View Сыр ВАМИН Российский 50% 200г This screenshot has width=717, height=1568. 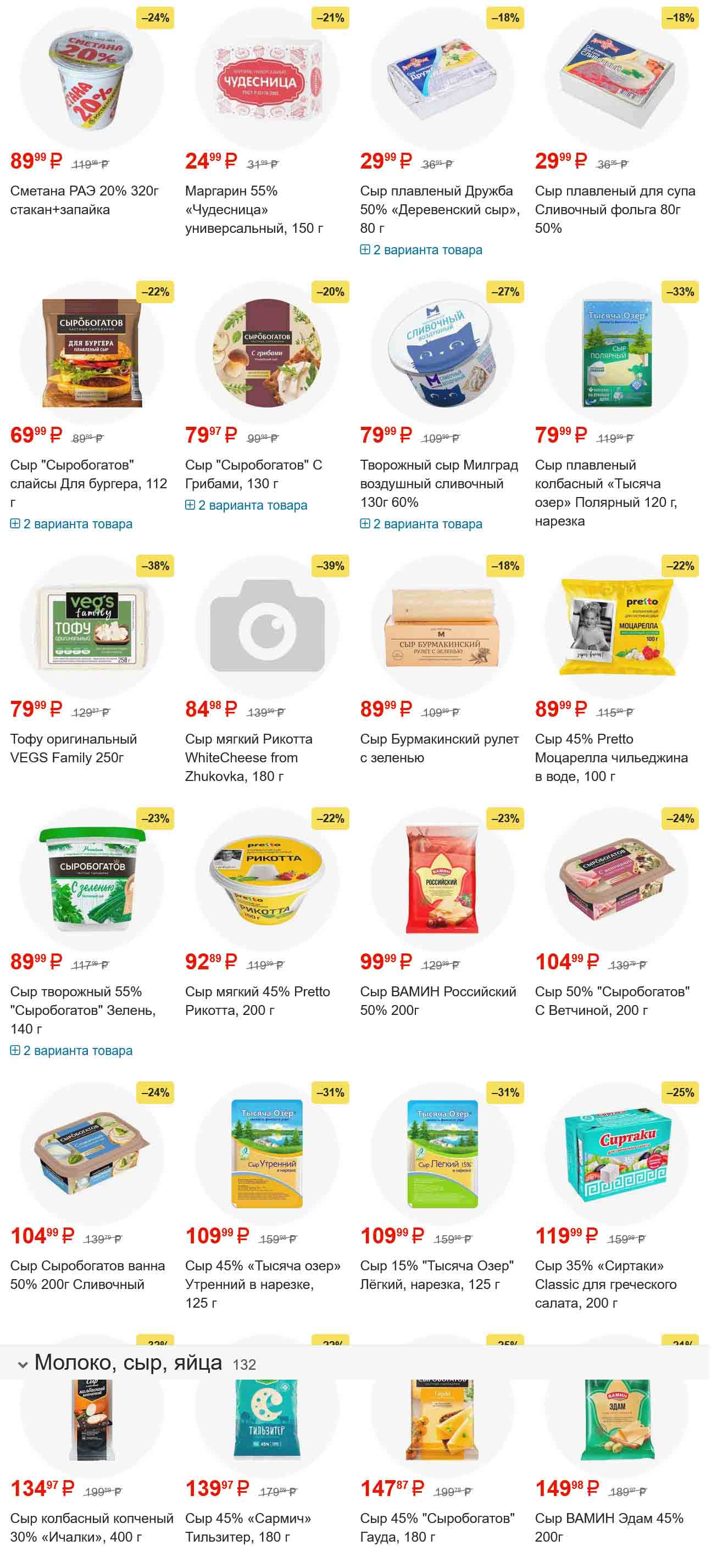(x=437, y=1000)
